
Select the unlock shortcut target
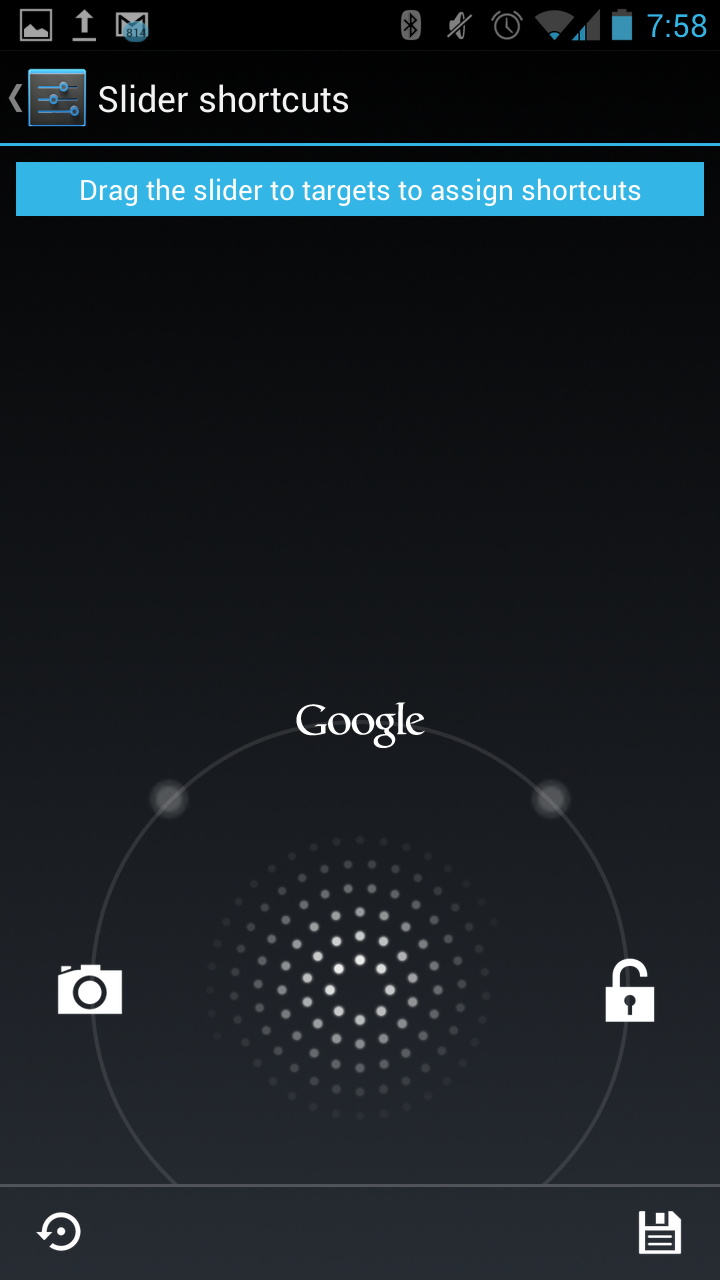click(x=630, y=991)
